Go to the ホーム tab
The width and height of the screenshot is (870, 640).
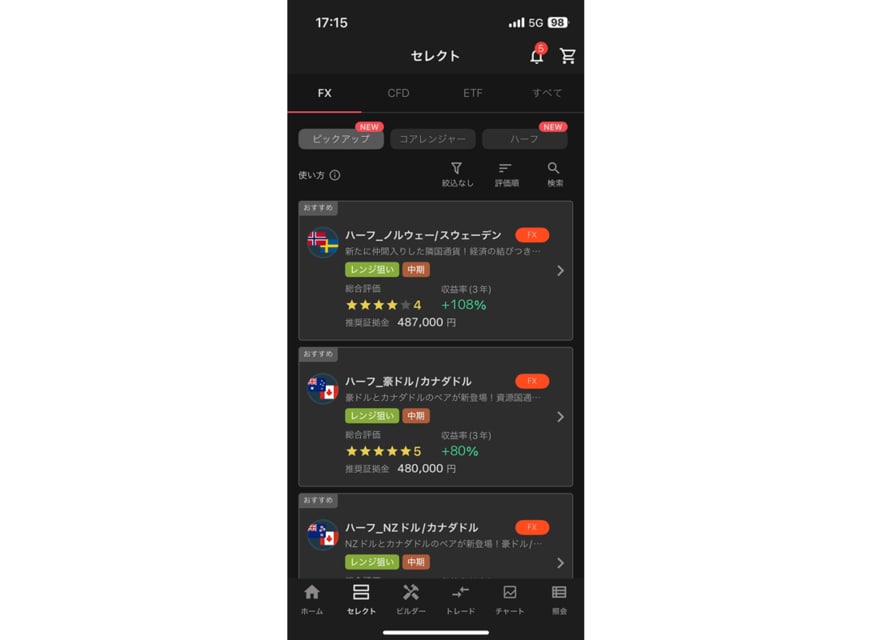312,598
